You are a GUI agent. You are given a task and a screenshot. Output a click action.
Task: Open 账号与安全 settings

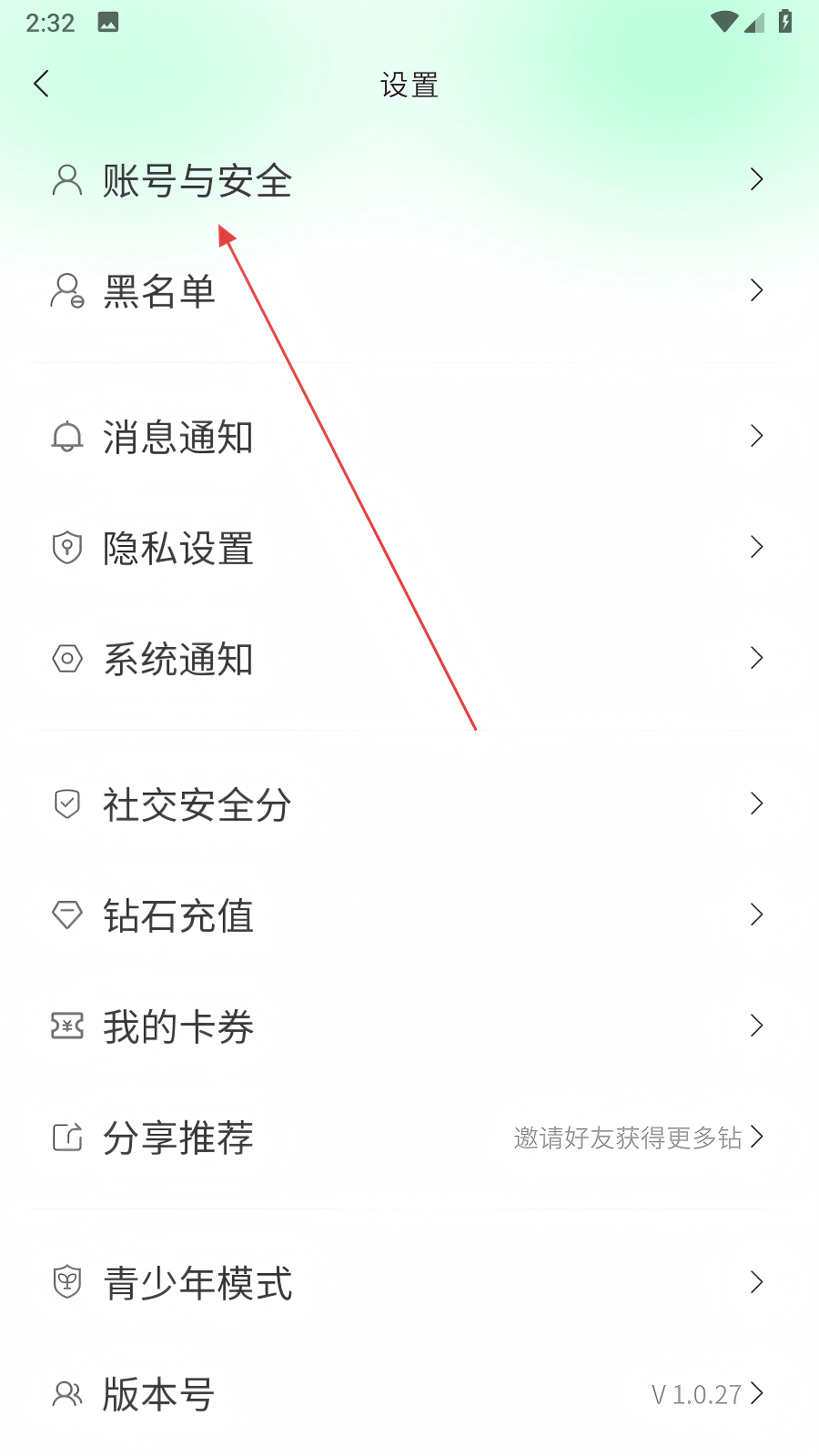(409, 180)
